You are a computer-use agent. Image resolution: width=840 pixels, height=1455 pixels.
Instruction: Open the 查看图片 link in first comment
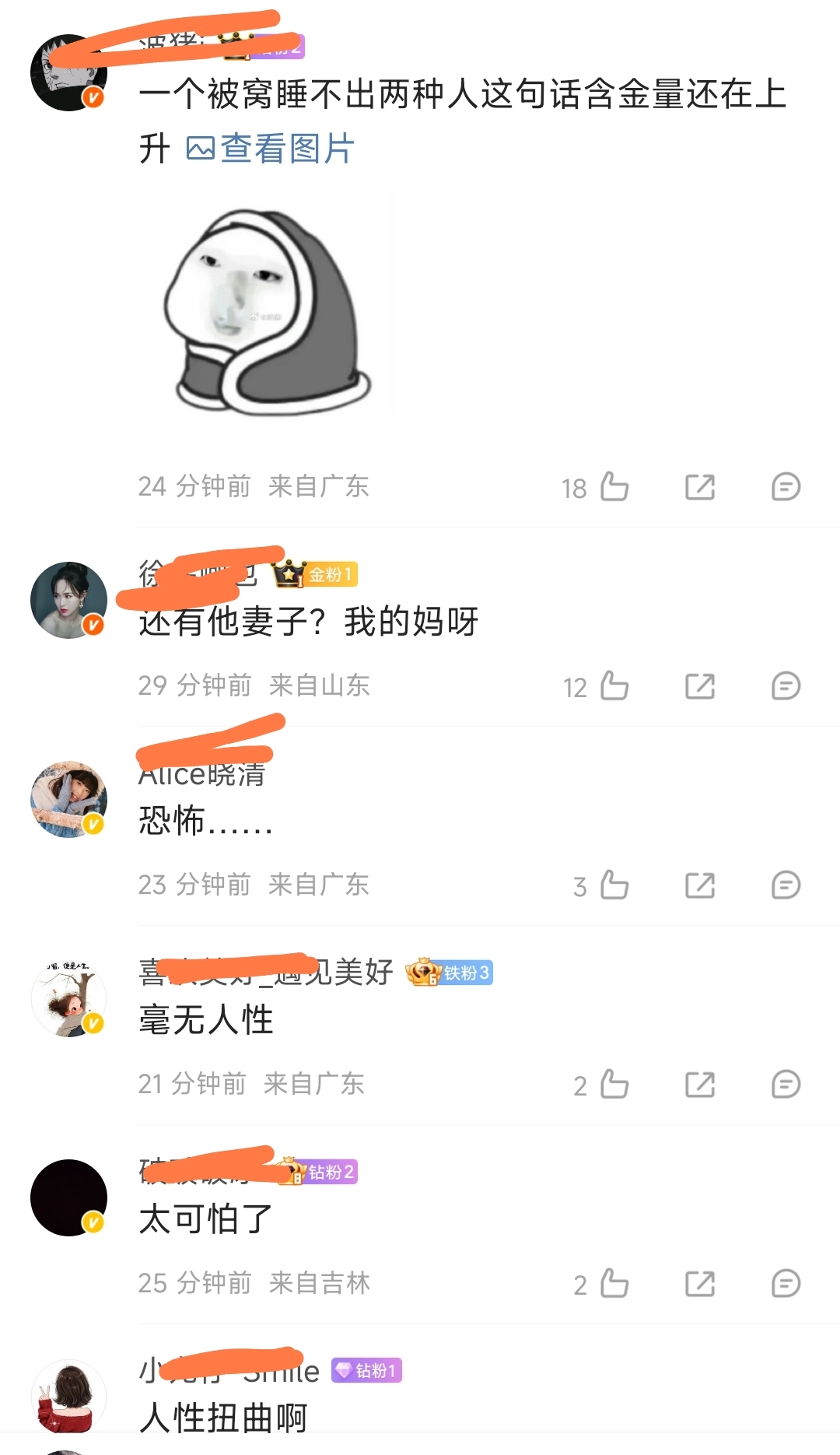coord(271,148)
